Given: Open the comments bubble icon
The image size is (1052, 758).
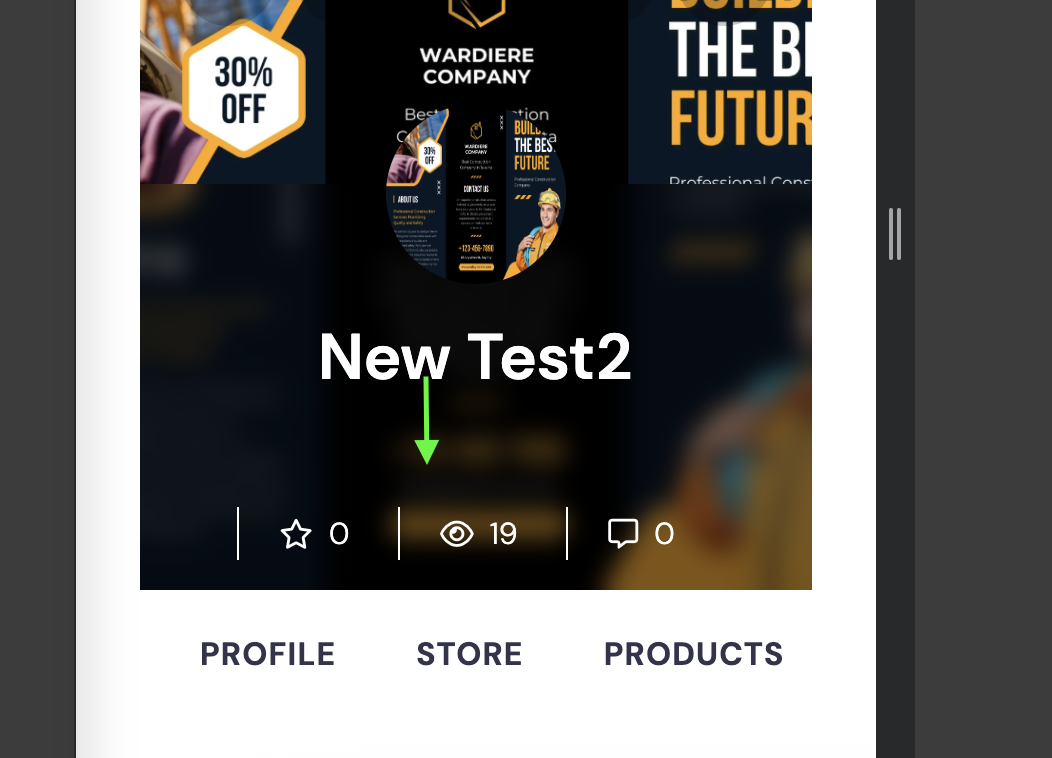Looking at the screenshot, I should pyautogui.click(x=623, y=533).
